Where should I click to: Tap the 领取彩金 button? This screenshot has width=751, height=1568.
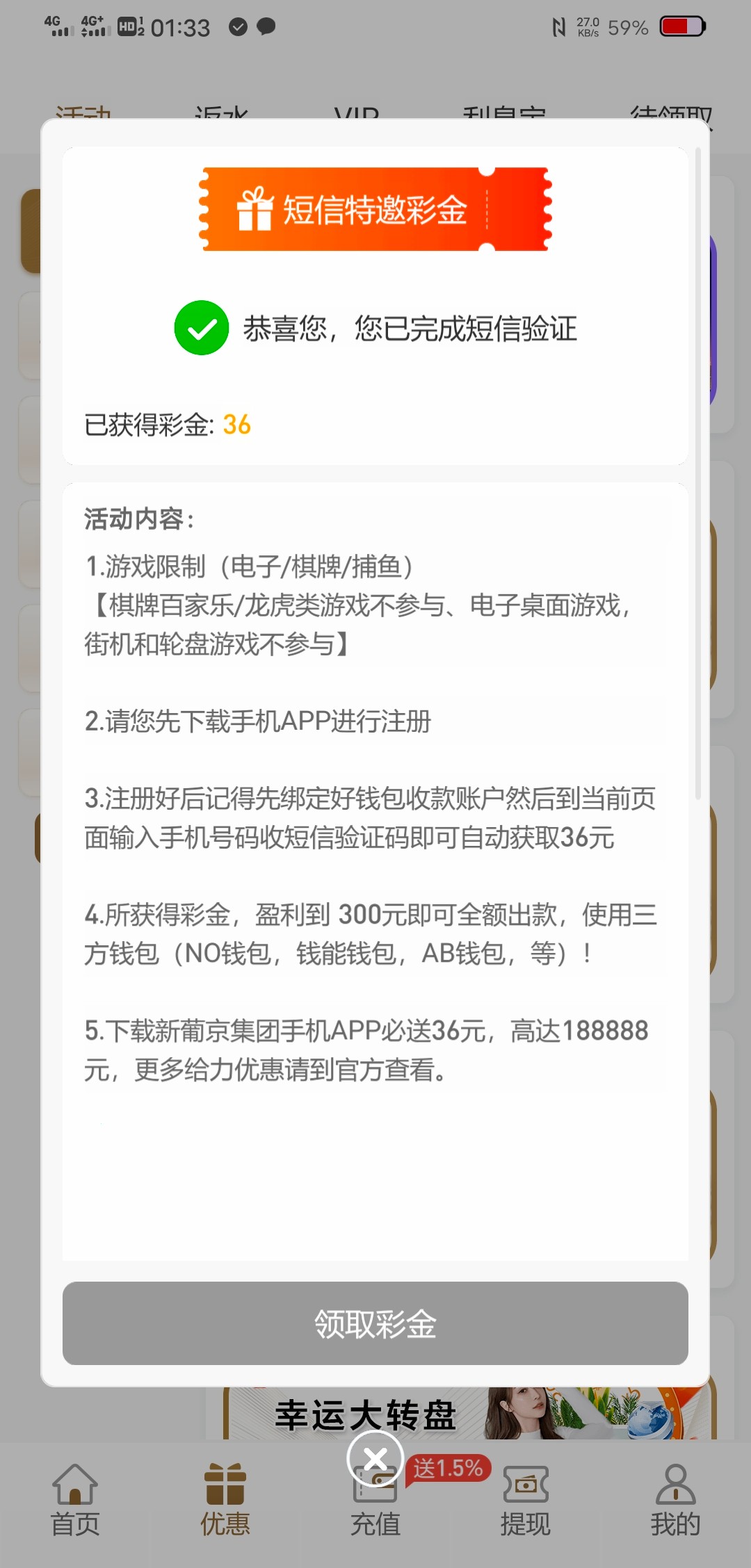point(375,1323)
